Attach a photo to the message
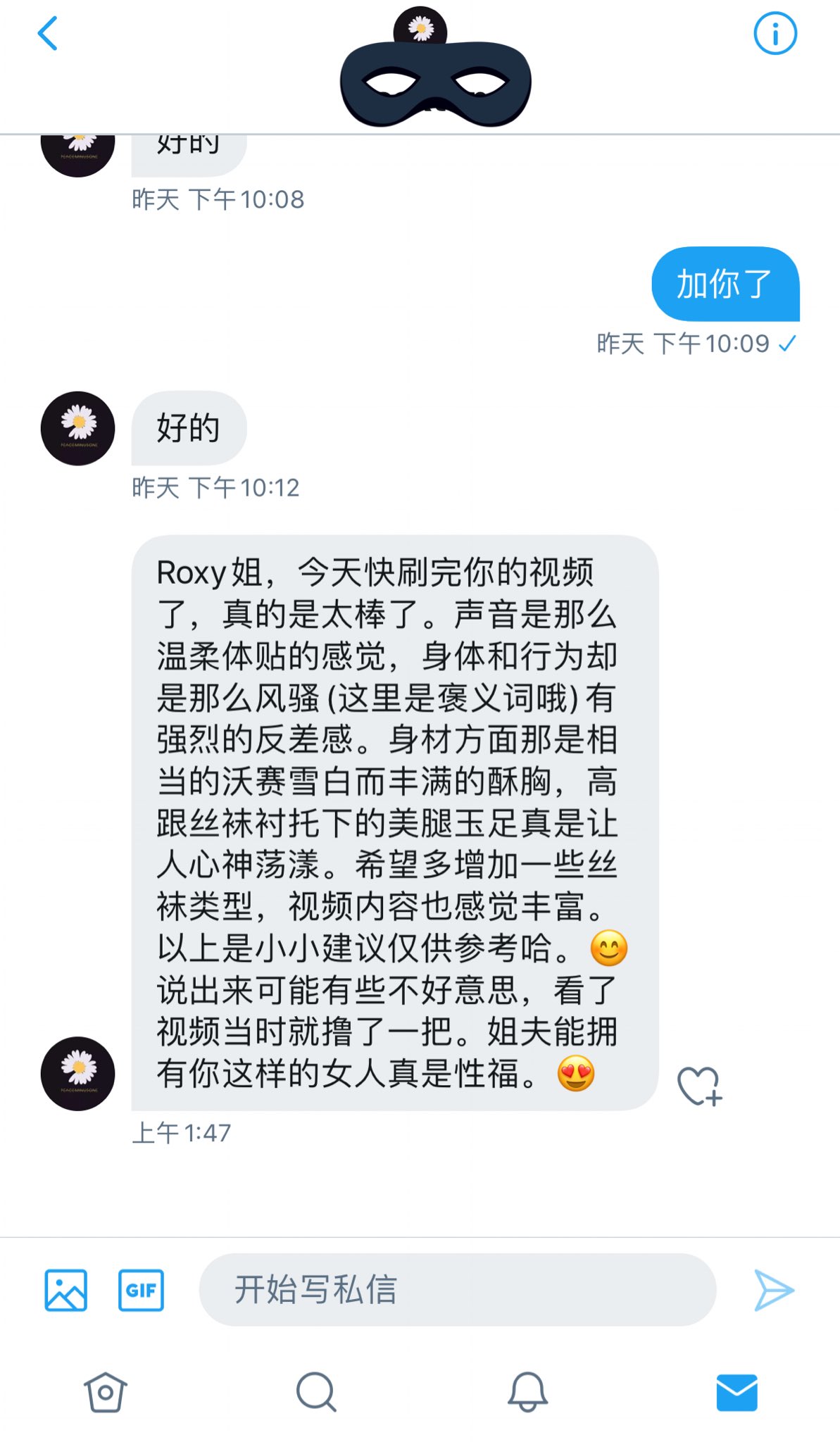Viewport: 840px width, 1442px height. (65, 1290)
